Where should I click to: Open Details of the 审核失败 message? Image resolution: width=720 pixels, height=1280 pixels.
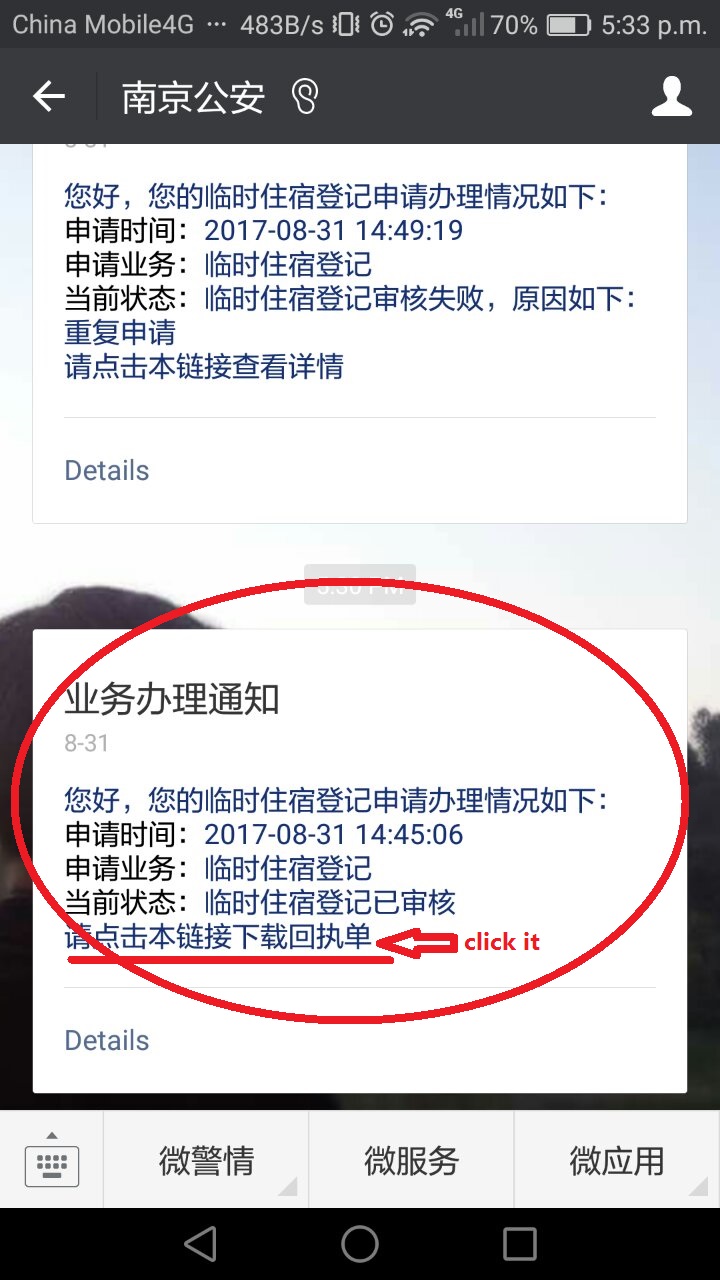tap(107, 471)
